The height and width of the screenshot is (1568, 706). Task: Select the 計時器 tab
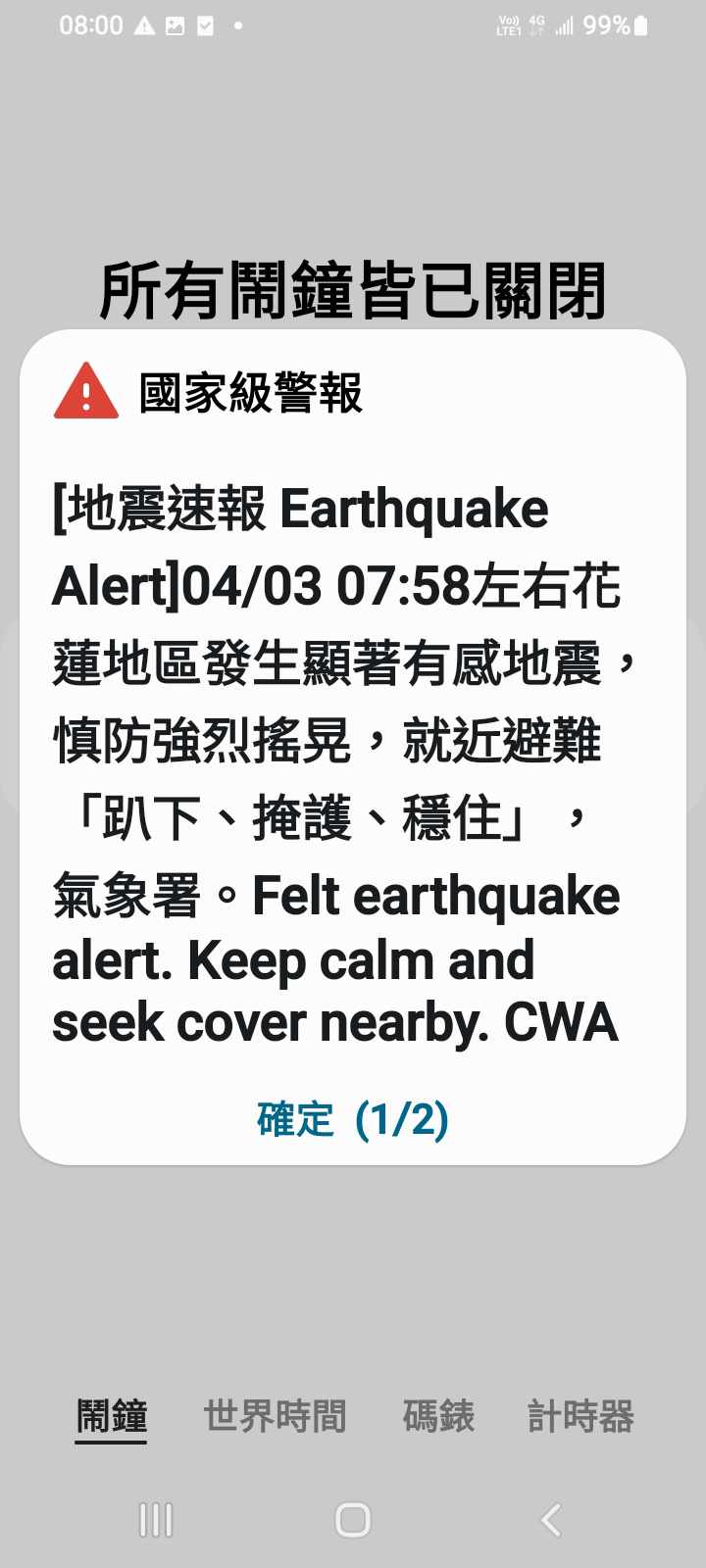(x=580, y=1417)
